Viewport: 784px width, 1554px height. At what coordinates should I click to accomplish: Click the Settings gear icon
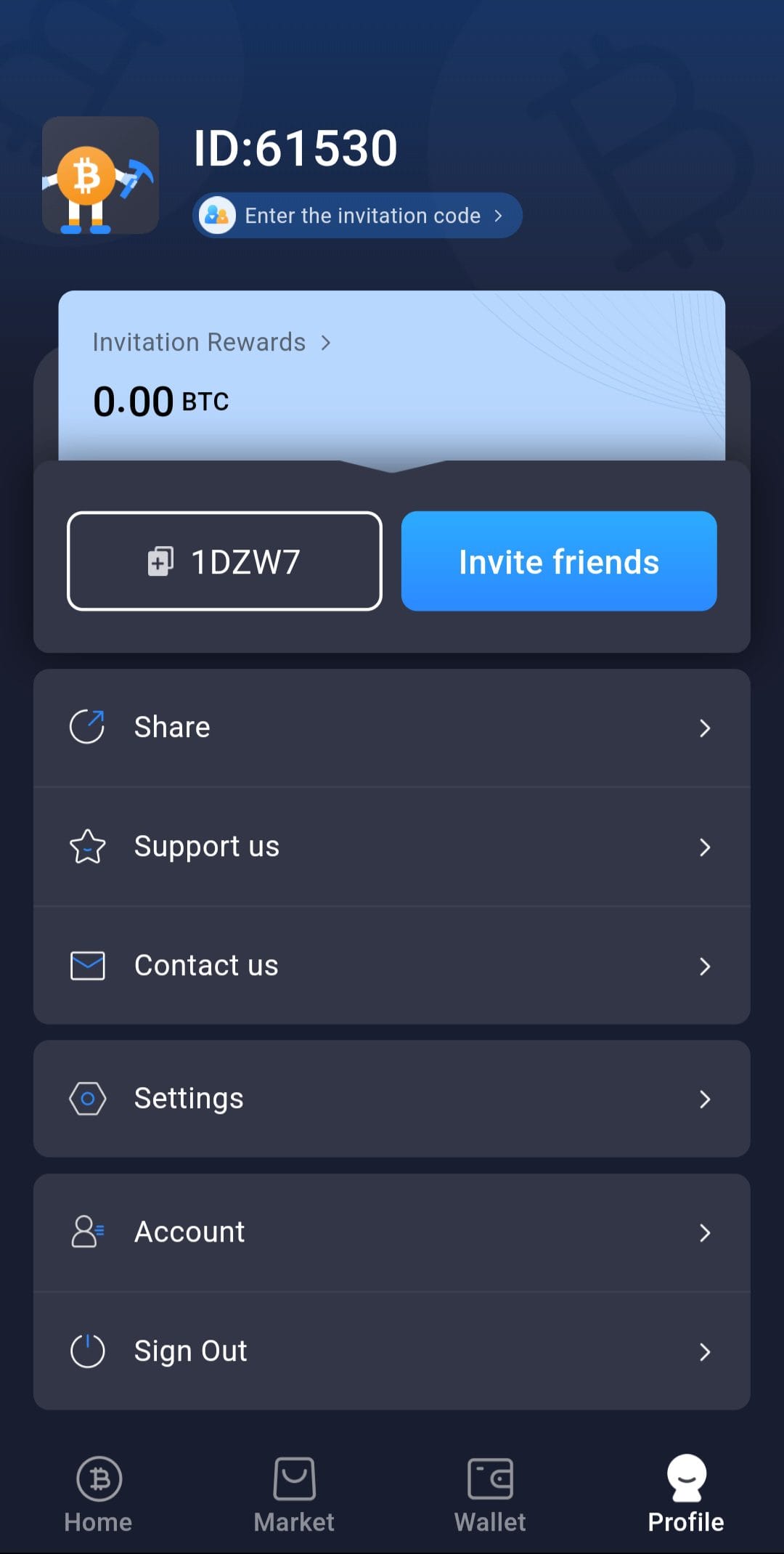(87, 1099)
